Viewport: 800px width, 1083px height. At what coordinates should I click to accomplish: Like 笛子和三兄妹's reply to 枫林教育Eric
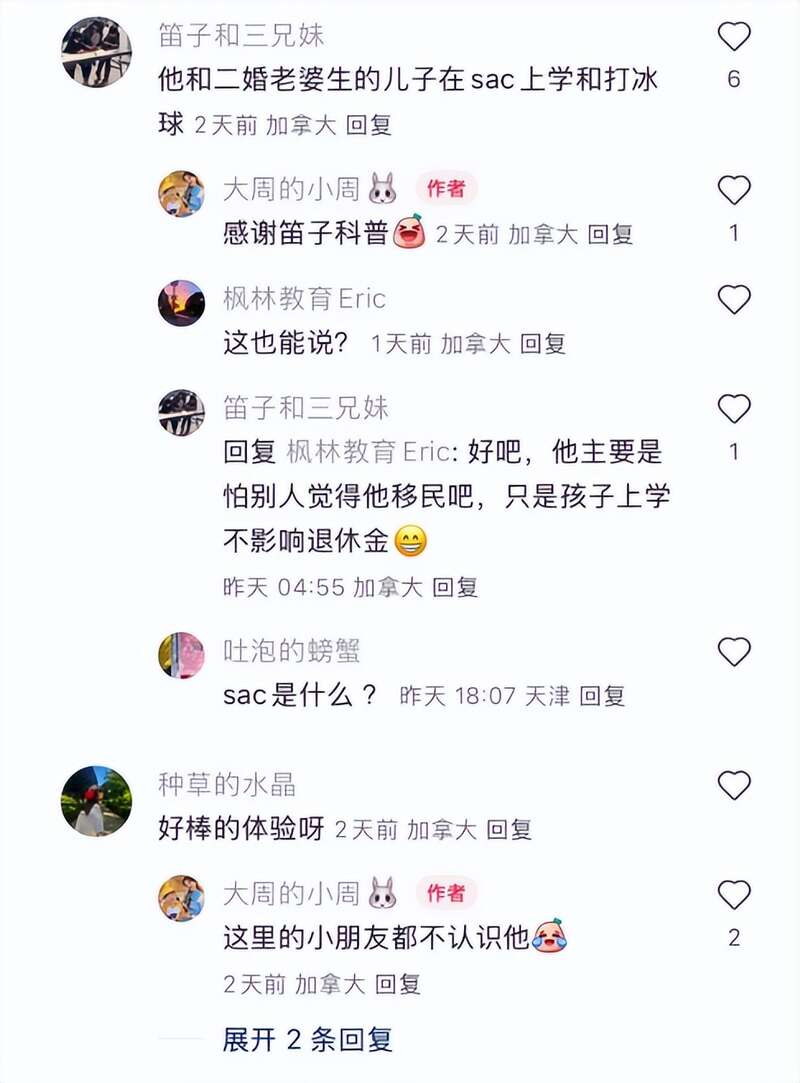734,408
